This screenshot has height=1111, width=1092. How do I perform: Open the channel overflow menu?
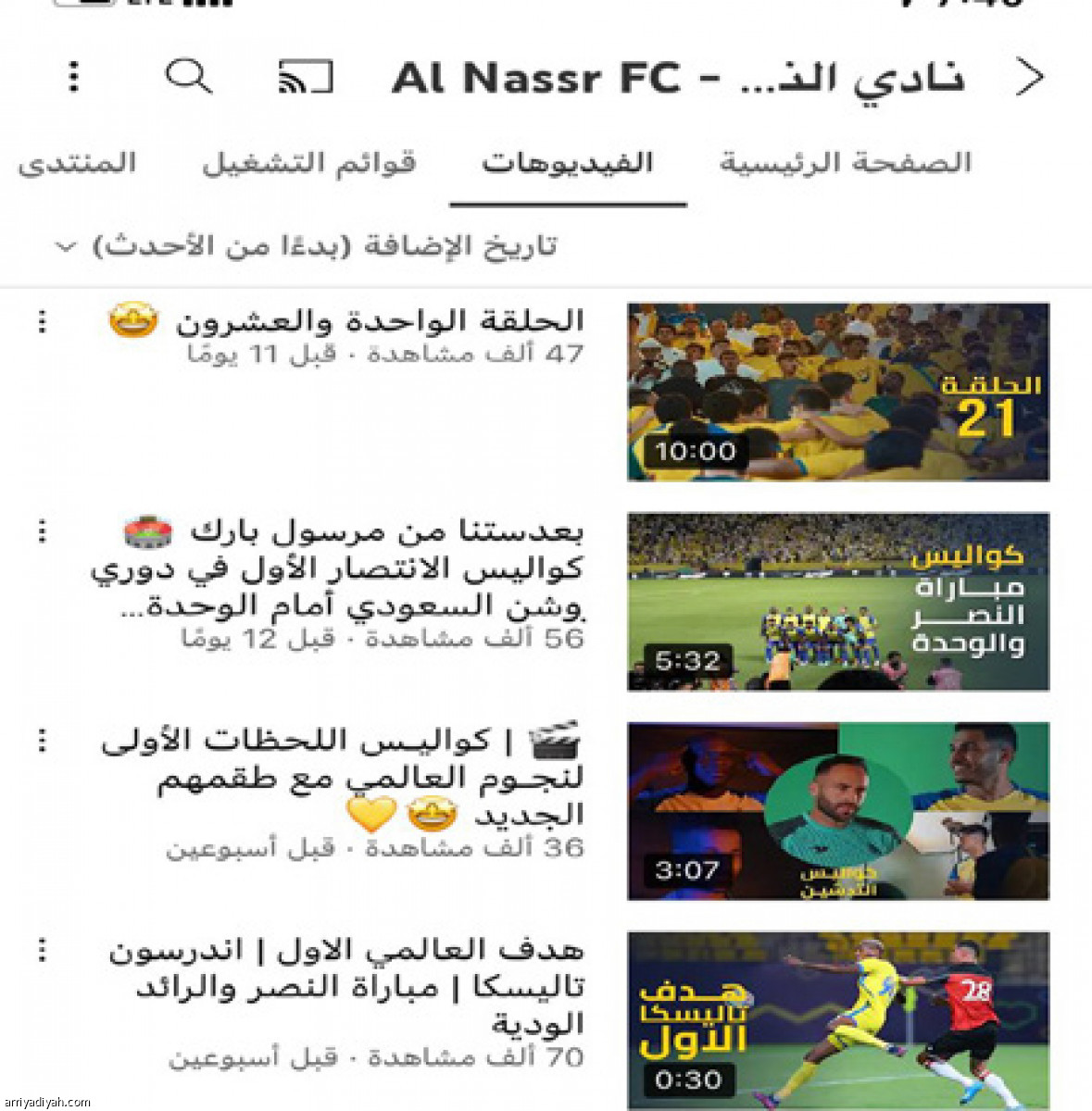(x=74, y=76)
